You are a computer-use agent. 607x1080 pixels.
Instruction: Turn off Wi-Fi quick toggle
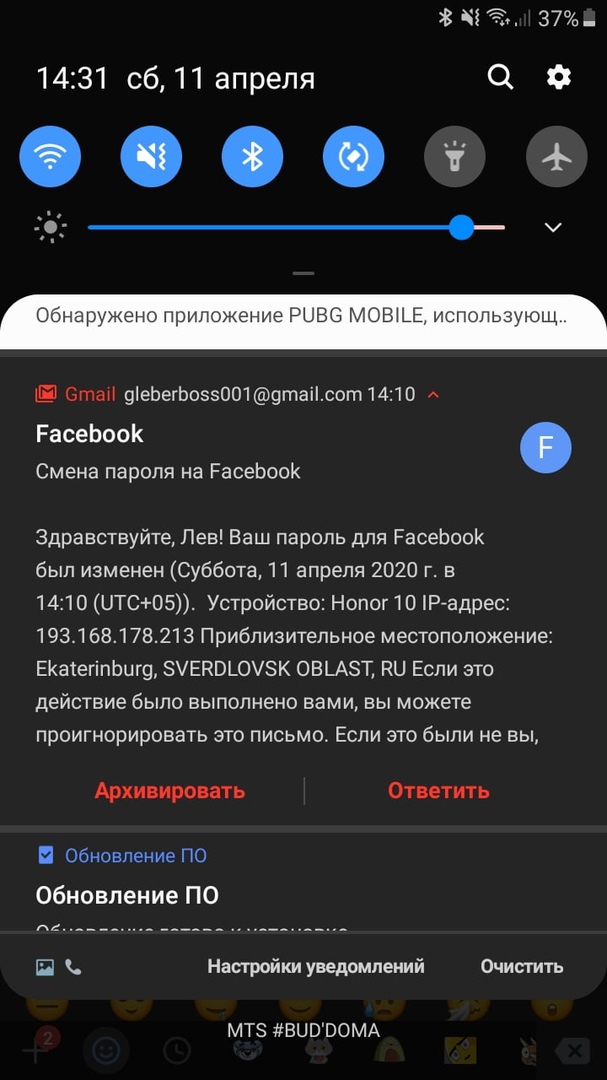coord(50,157)
